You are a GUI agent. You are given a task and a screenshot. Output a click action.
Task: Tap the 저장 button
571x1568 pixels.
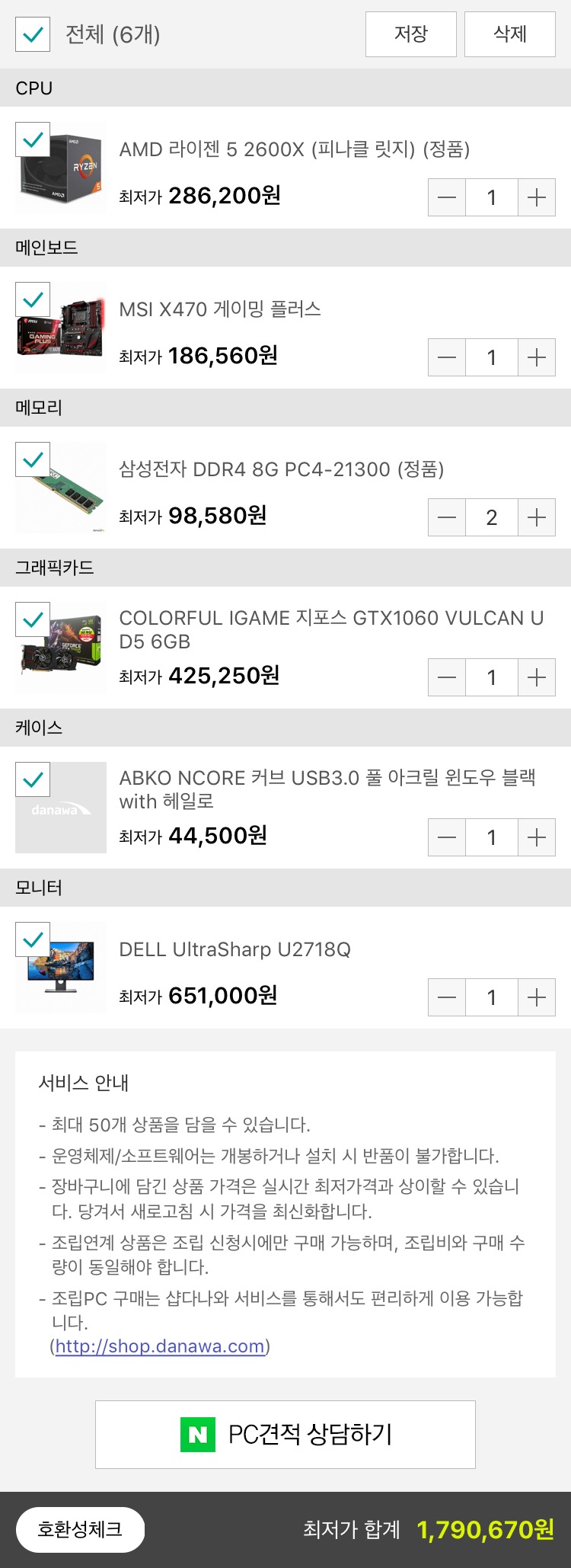[411, 34]
